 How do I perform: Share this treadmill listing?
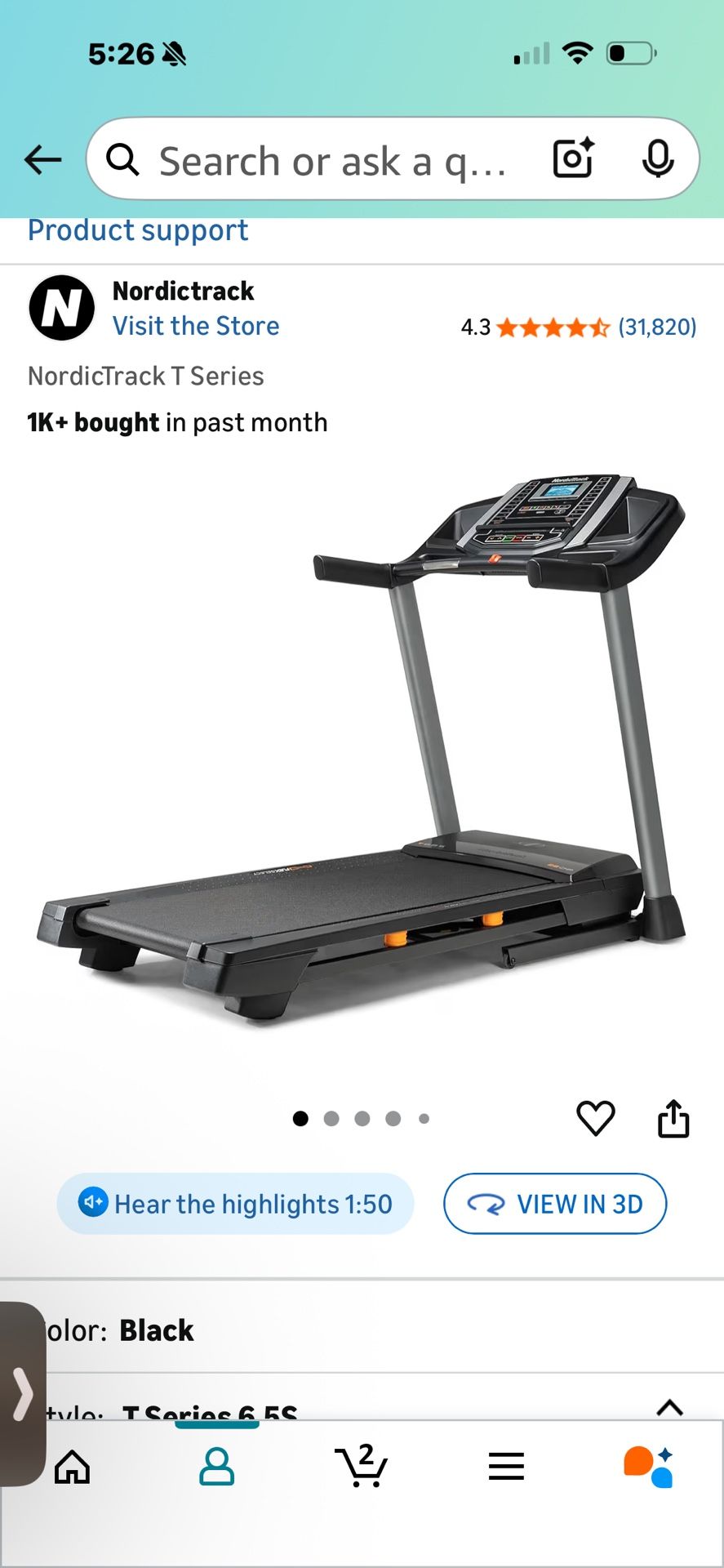coord(673,1118)
